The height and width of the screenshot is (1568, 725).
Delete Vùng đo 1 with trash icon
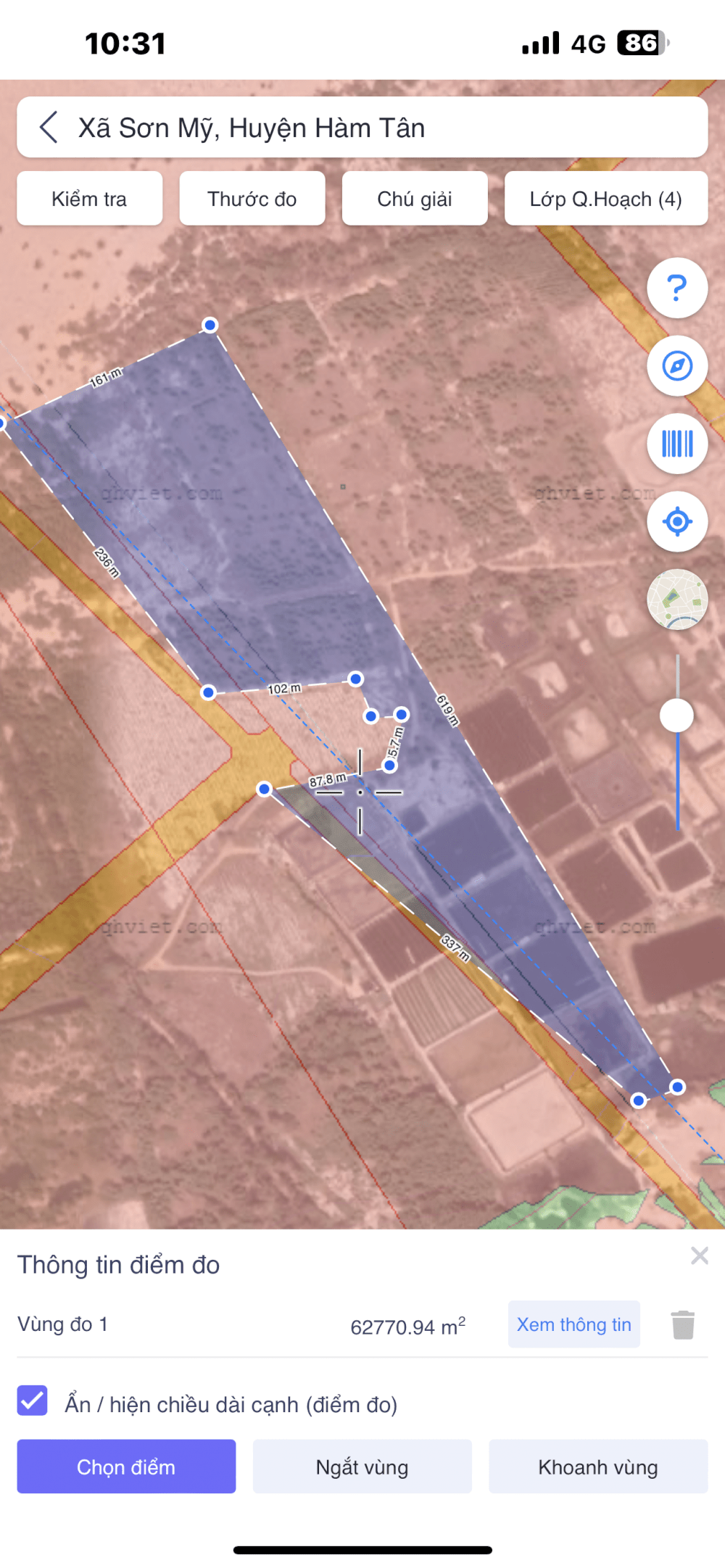tap(682, 1324)
